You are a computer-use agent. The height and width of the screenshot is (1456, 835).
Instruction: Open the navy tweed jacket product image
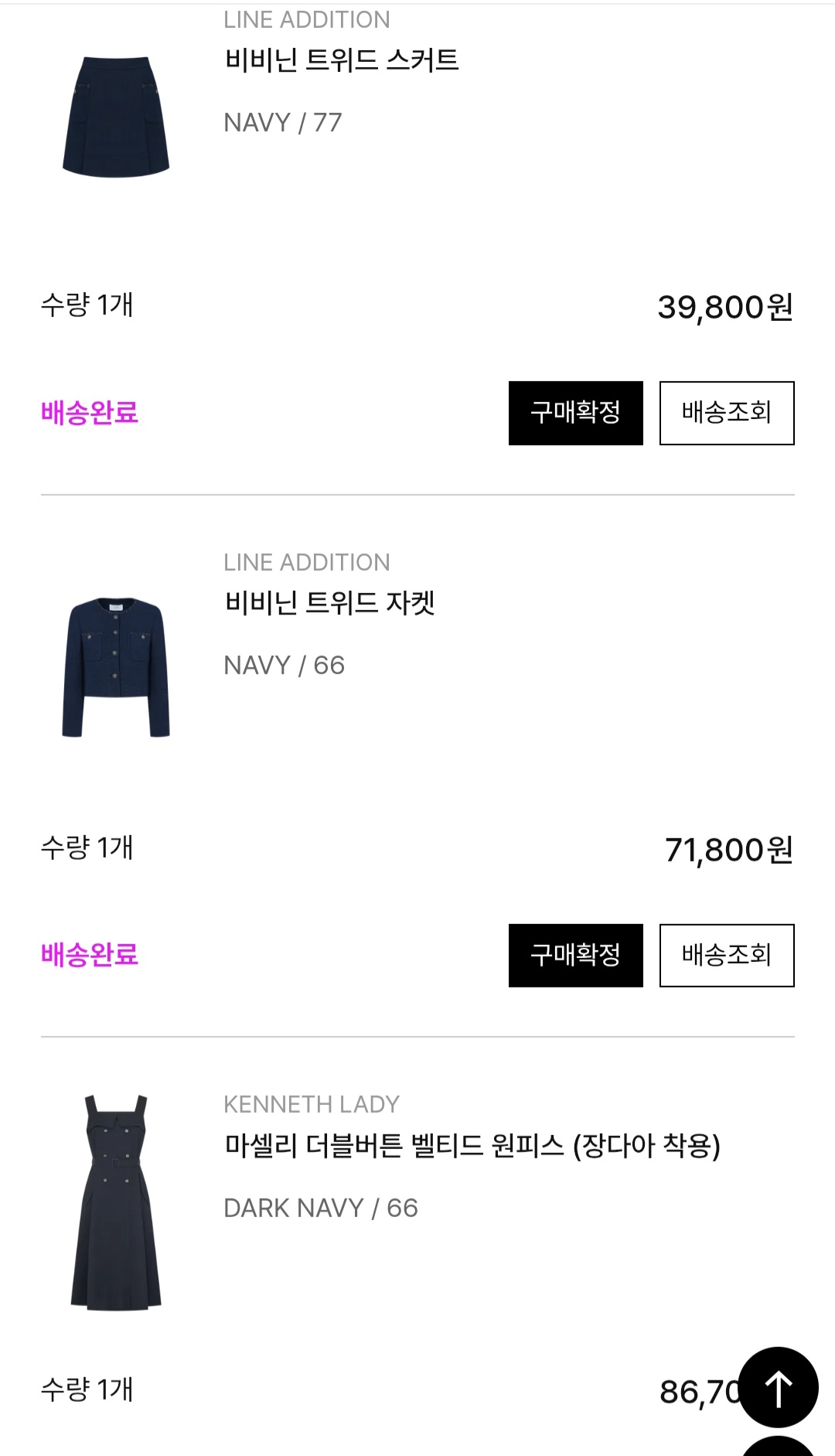pyautogui.click(x=116, y=667)
